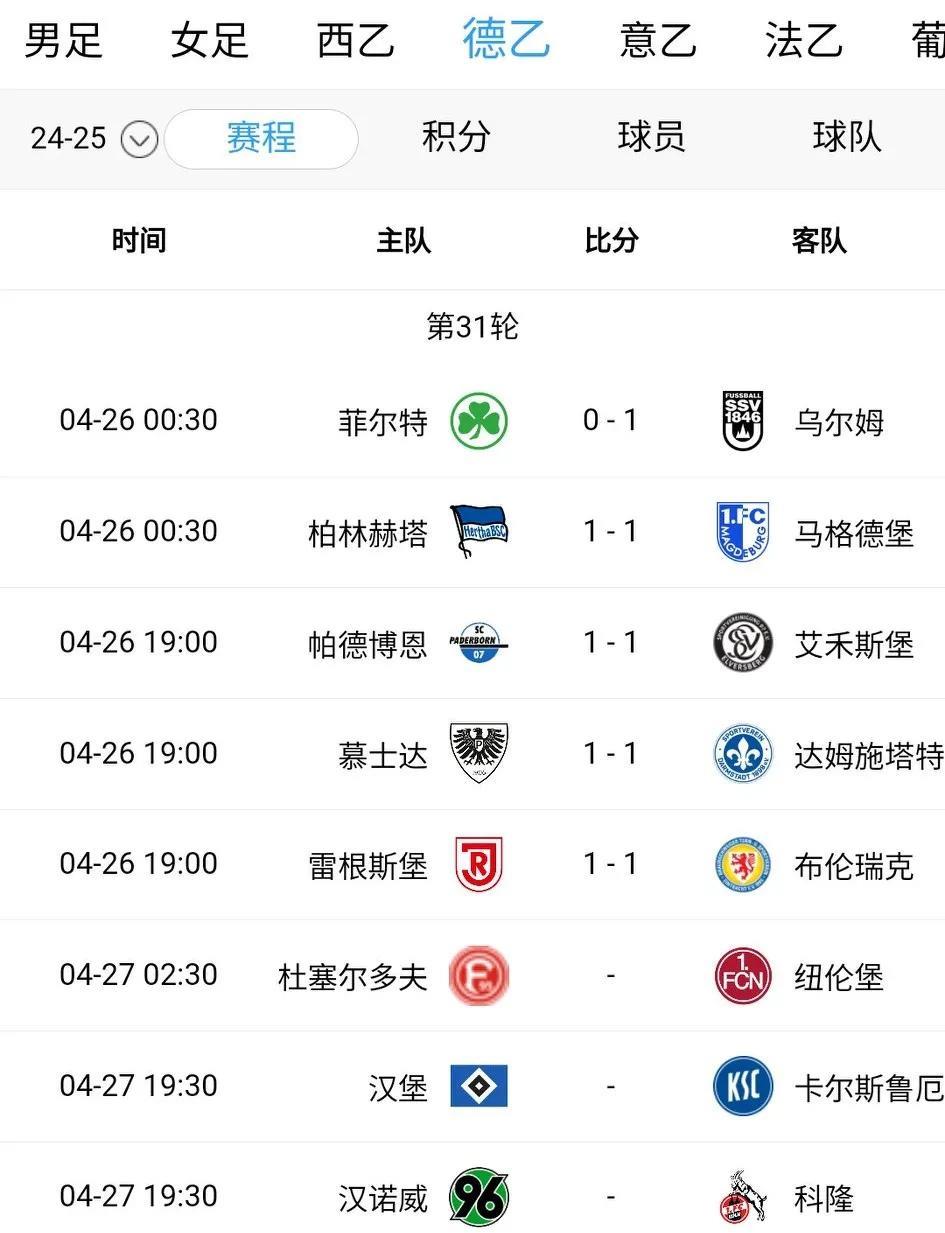Open the 汉堡 vs 卡尔斯鲁厄 match
945x1233 pixels.
[x=610, y=1087]
